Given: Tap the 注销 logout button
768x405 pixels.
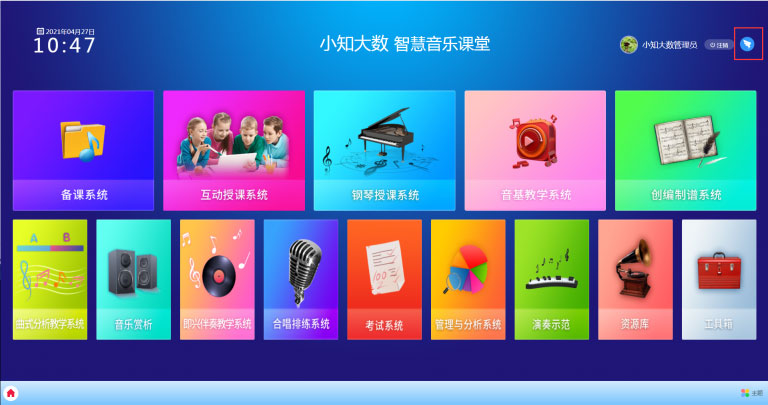Looking at the screenshot, I should 719,45.
